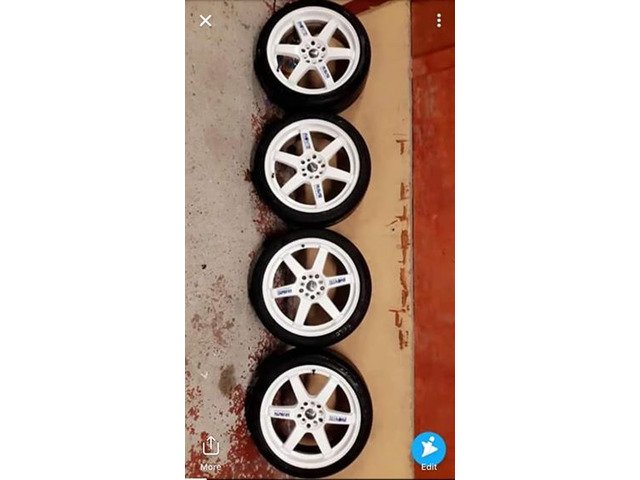
Task: Tap the More share button
Action: point(210,449)
